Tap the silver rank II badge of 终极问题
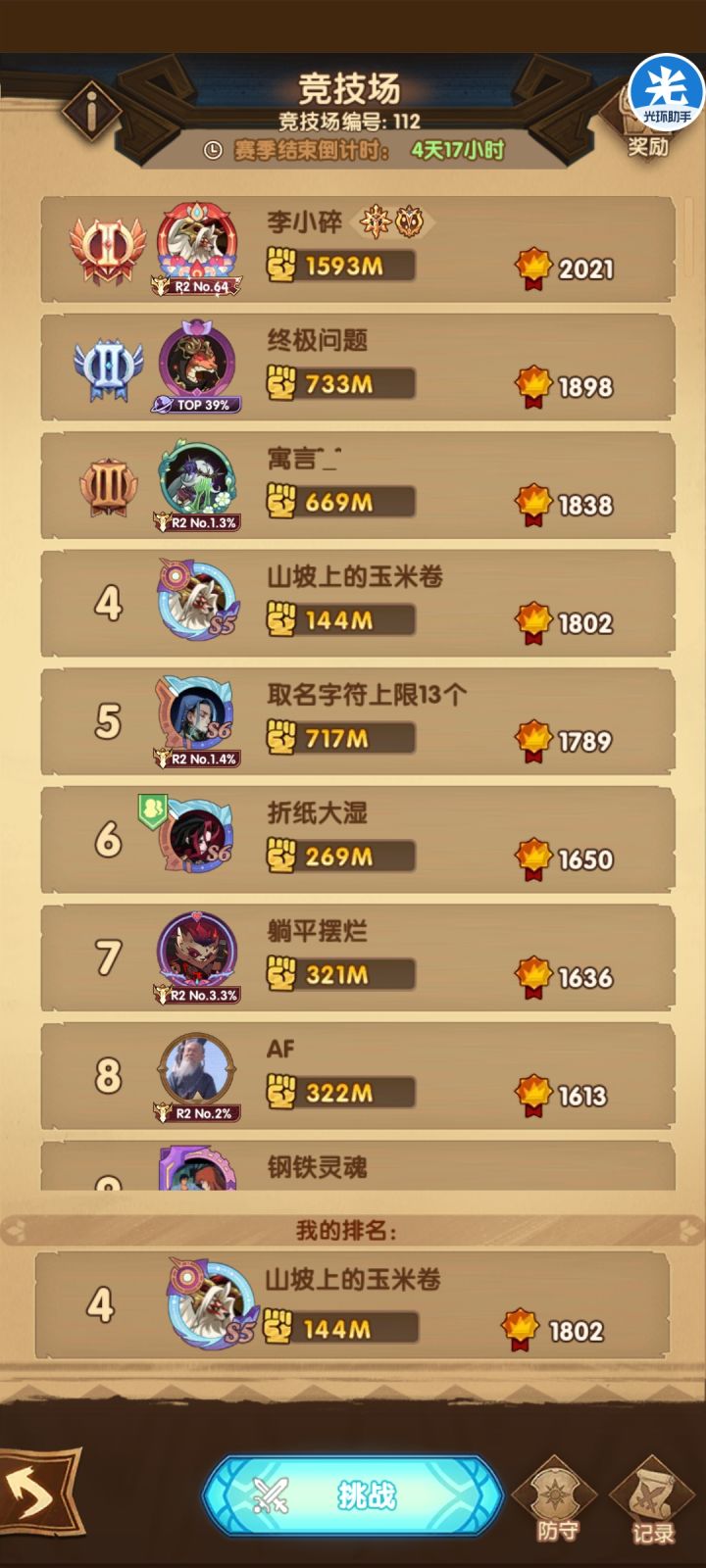The height and width of the screenshot is (1568, 706). tap(108, 367)
